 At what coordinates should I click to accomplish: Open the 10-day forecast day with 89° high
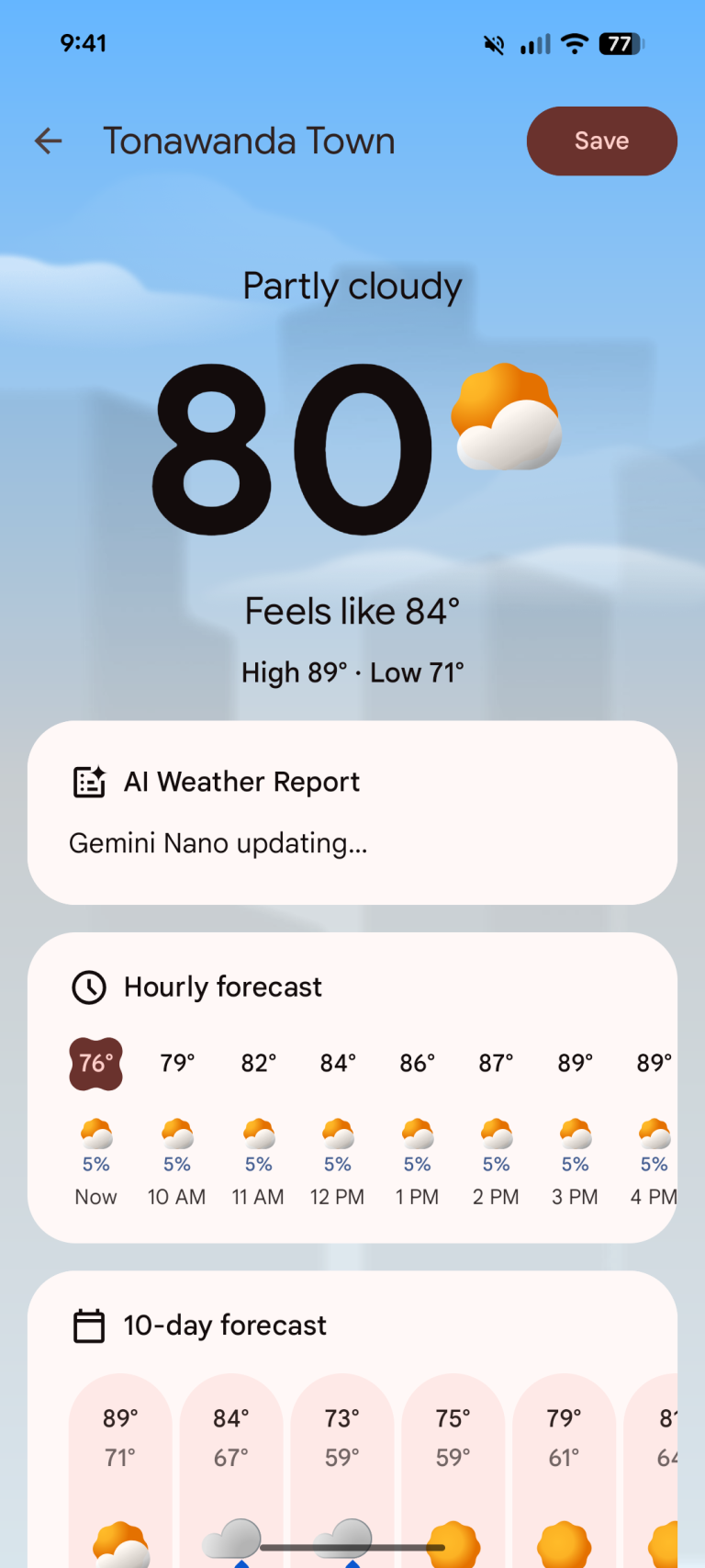pyautogui.click(x=120, y=1470)
